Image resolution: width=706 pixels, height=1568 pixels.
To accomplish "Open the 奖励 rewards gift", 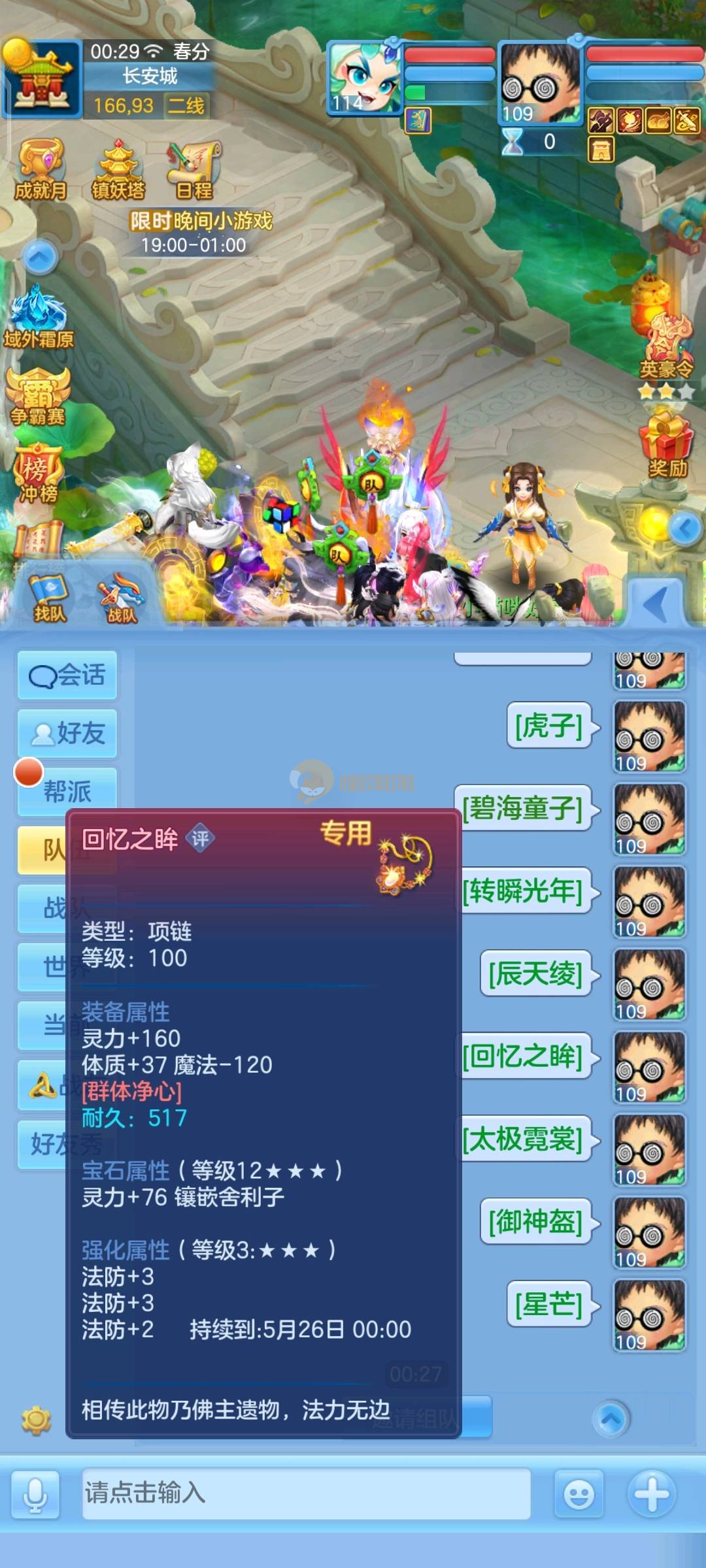I will click(667, 446).
